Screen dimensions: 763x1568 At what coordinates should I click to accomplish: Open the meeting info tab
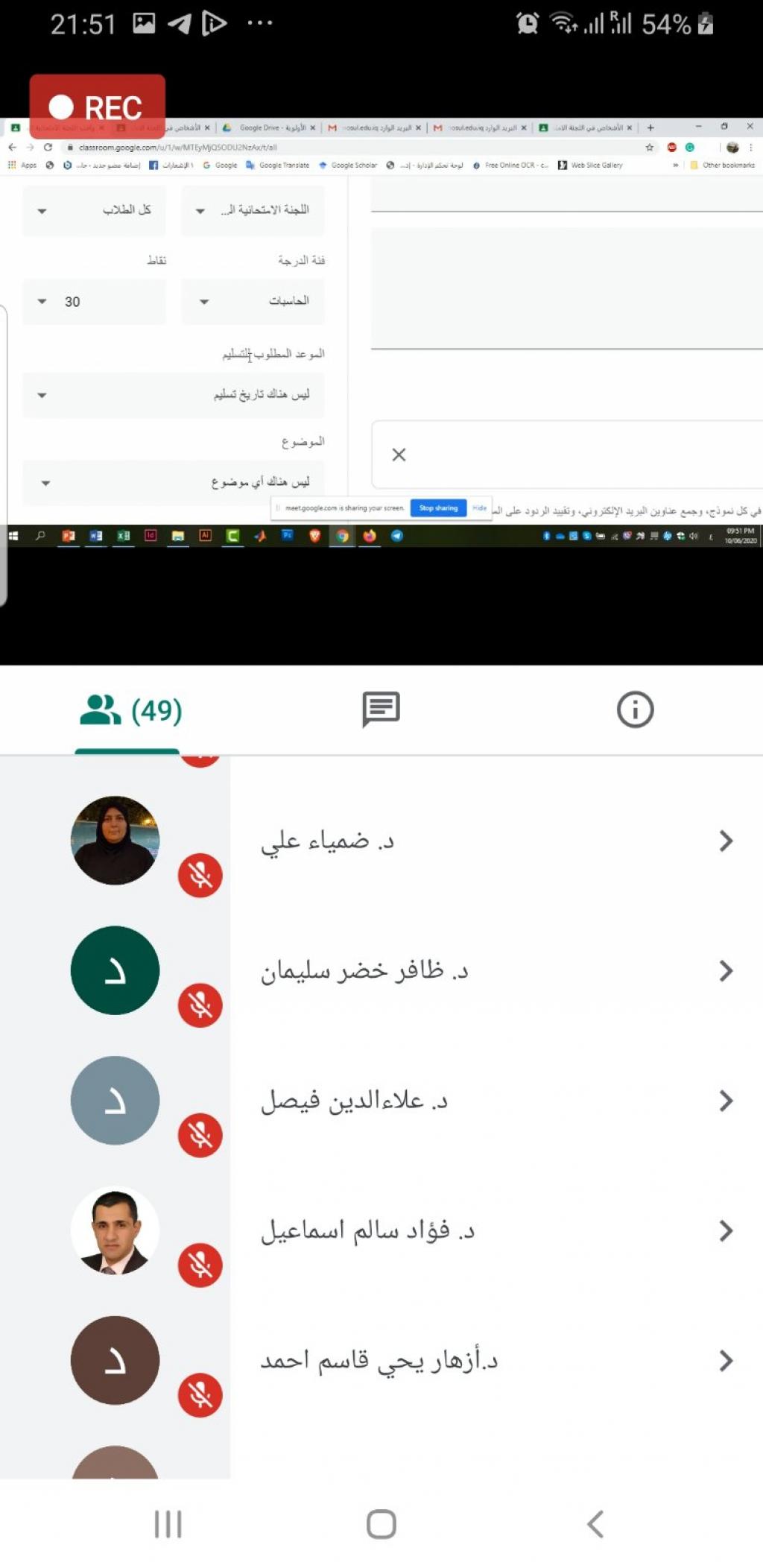[x=635, y=709]
